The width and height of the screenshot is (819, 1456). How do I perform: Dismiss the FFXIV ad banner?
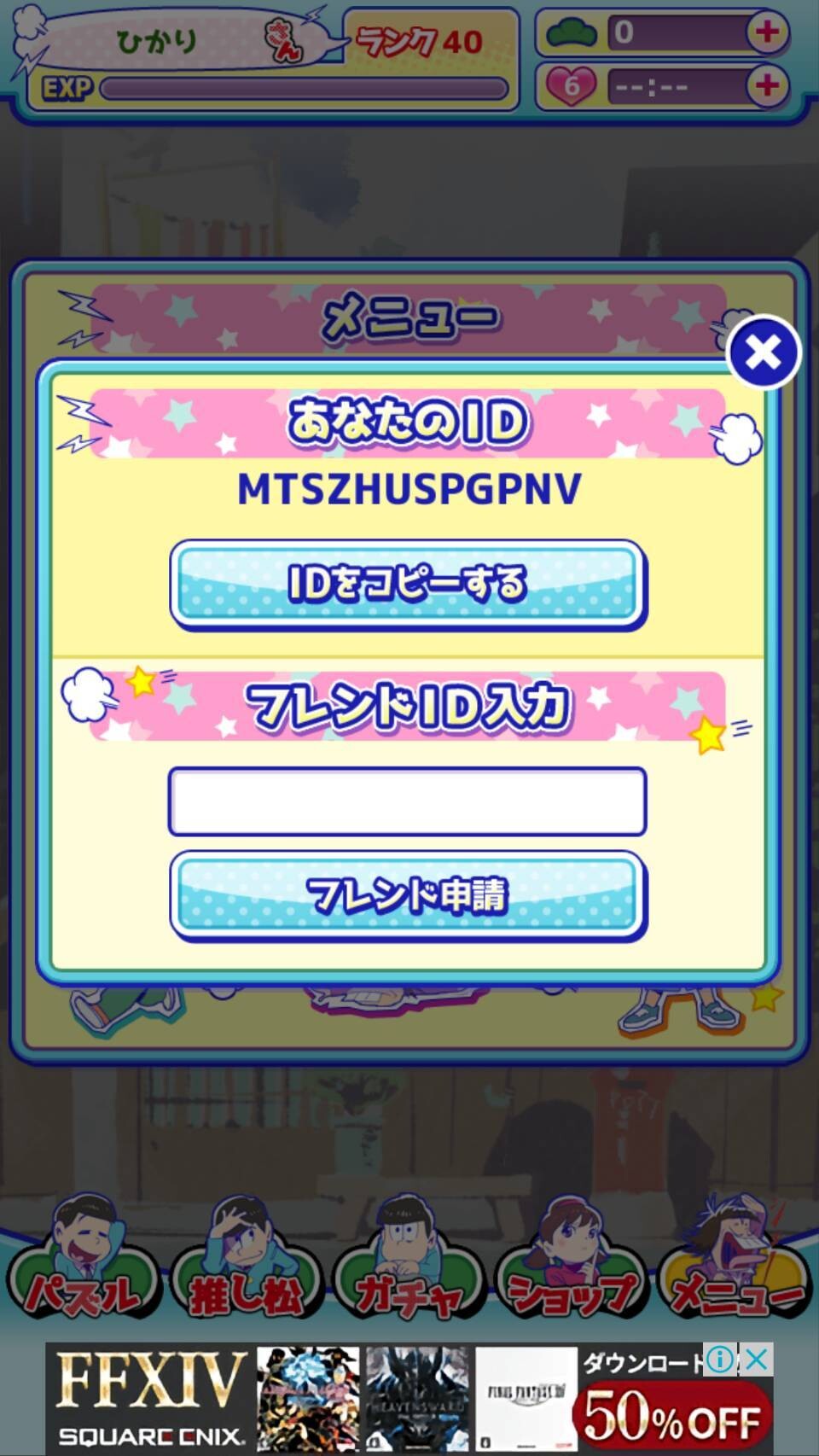click(x=757, y=1360)
